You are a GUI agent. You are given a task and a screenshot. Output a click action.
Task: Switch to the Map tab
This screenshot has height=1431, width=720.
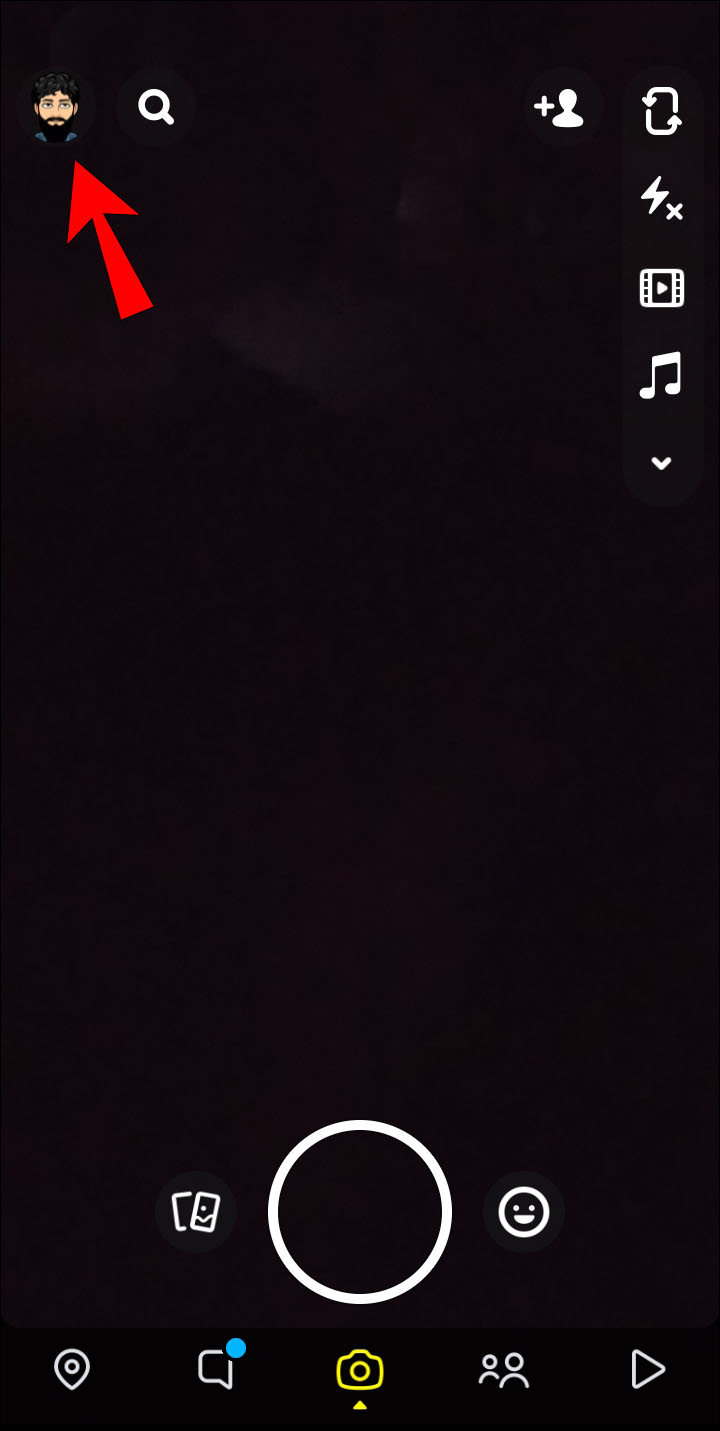[72, 1368]
